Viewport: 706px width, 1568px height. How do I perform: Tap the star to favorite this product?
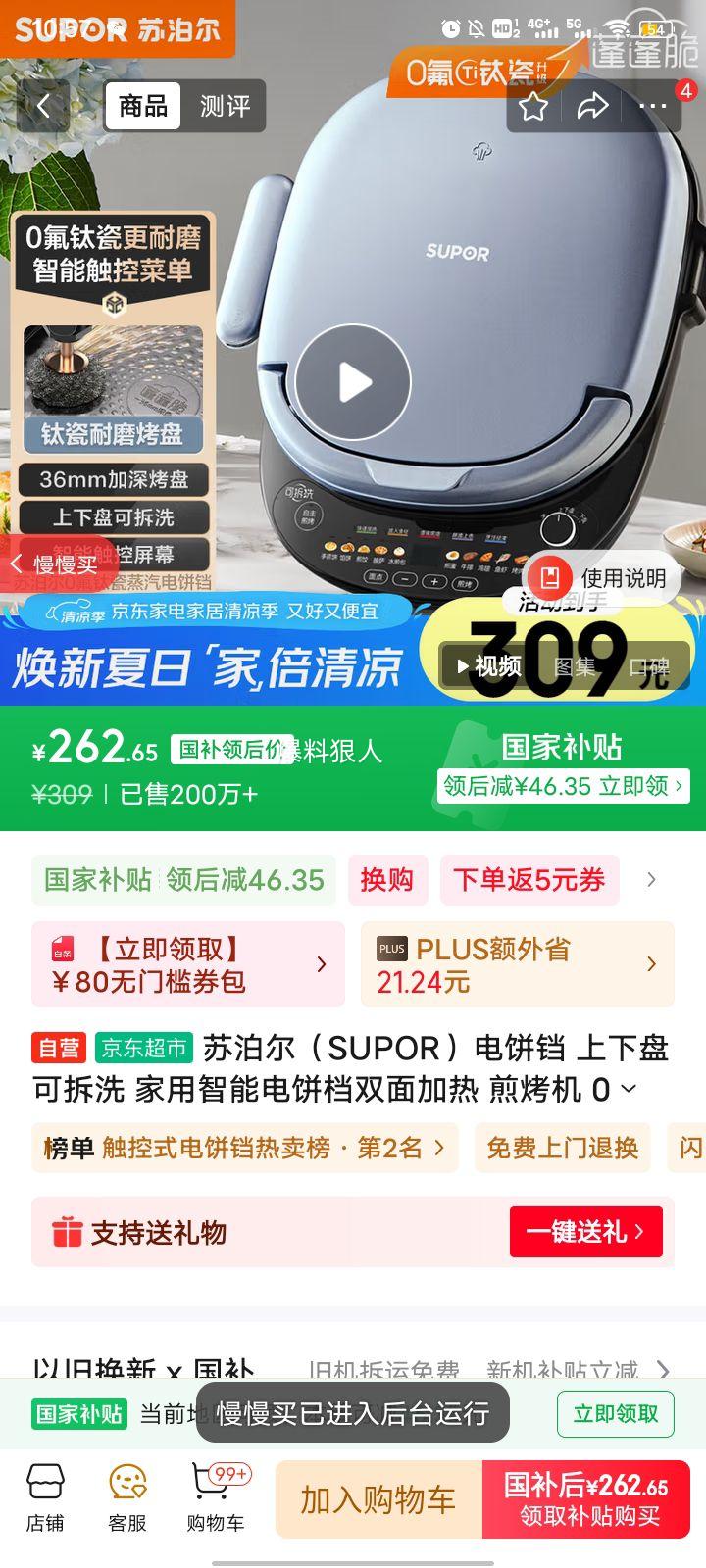[x=532, y=106]
